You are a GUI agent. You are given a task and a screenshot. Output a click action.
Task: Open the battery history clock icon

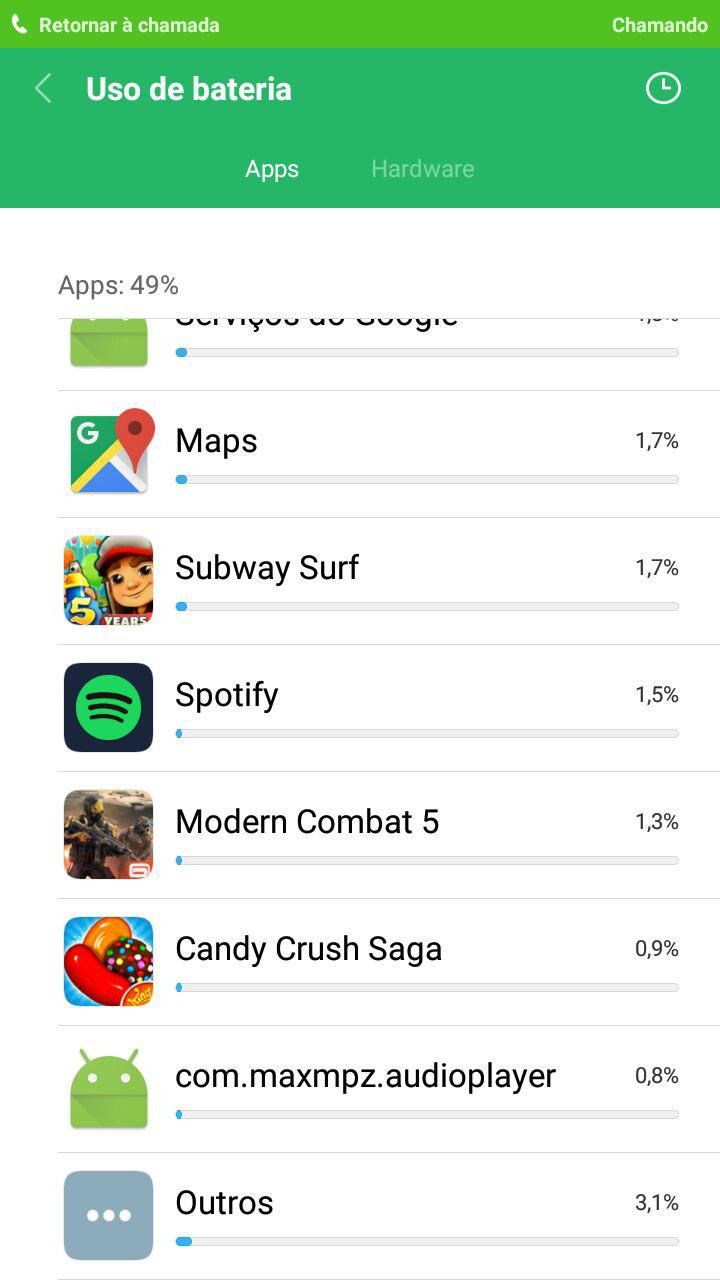(x=662, y=89)
